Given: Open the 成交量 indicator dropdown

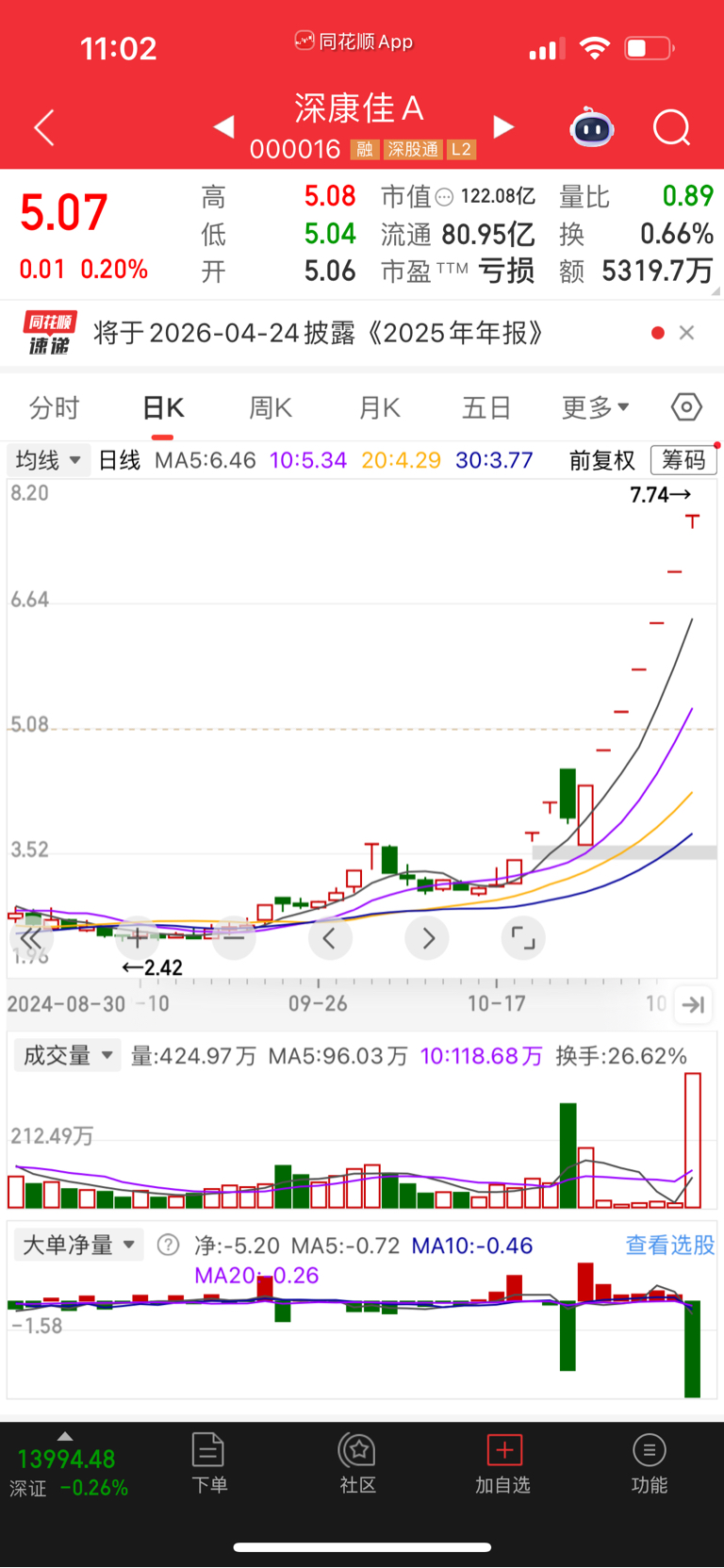Looking at the screenshot, I should 67,1055.
